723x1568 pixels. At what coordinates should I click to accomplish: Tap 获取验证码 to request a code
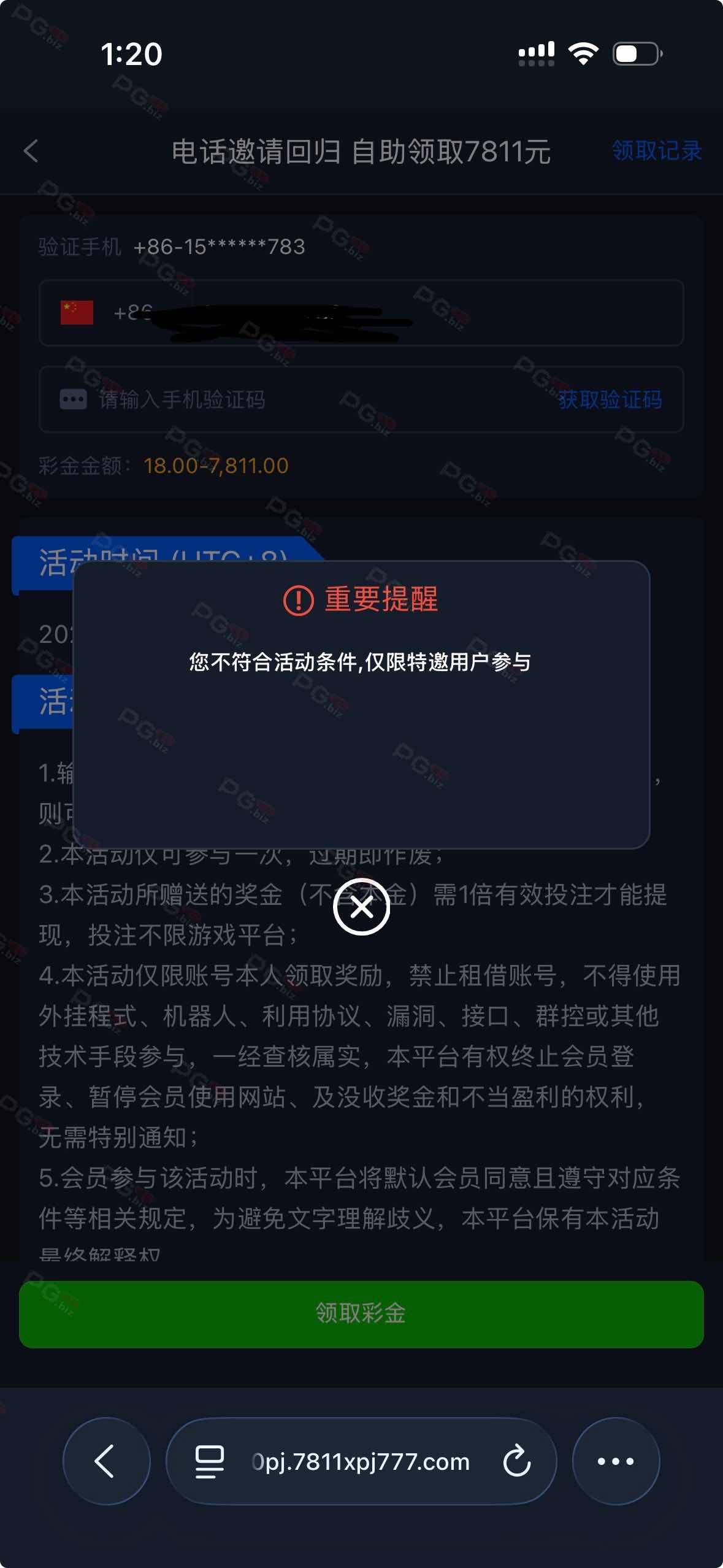coord(610,400)
